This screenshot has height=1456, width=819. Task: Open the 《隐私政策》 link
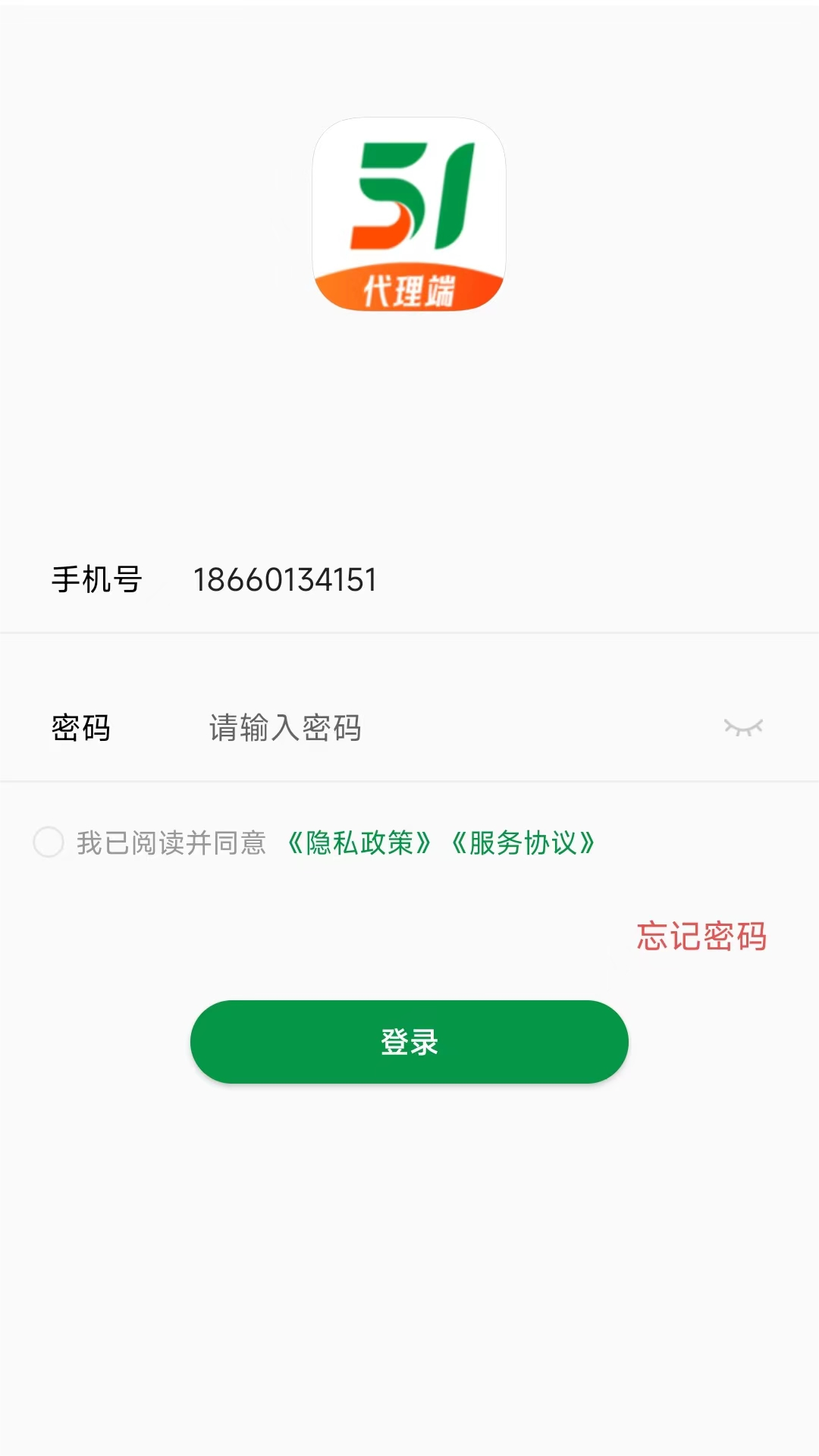[x=359, y=843]
